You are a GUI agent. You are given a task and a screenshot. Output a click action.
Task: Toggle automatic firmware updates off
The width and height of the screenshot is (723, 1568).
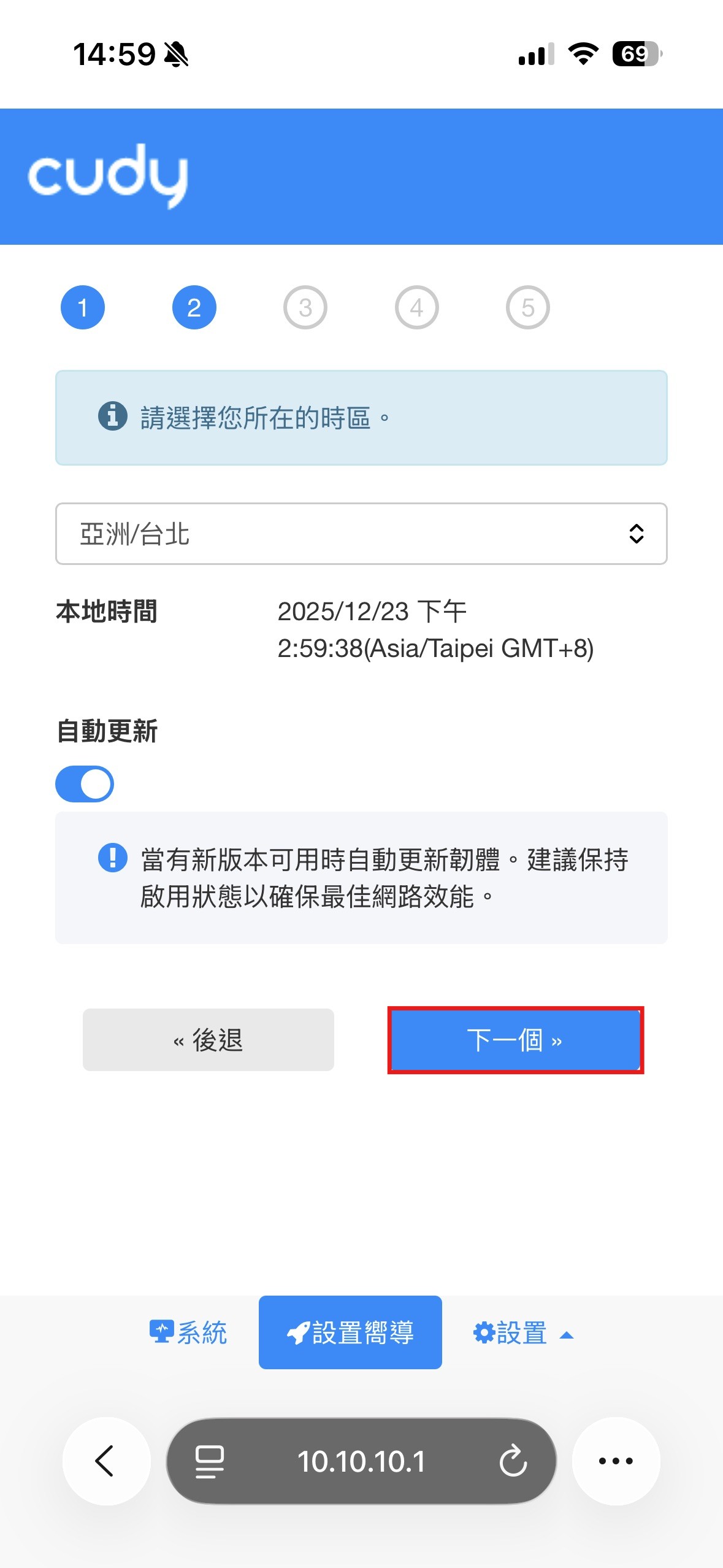point(83,783)
